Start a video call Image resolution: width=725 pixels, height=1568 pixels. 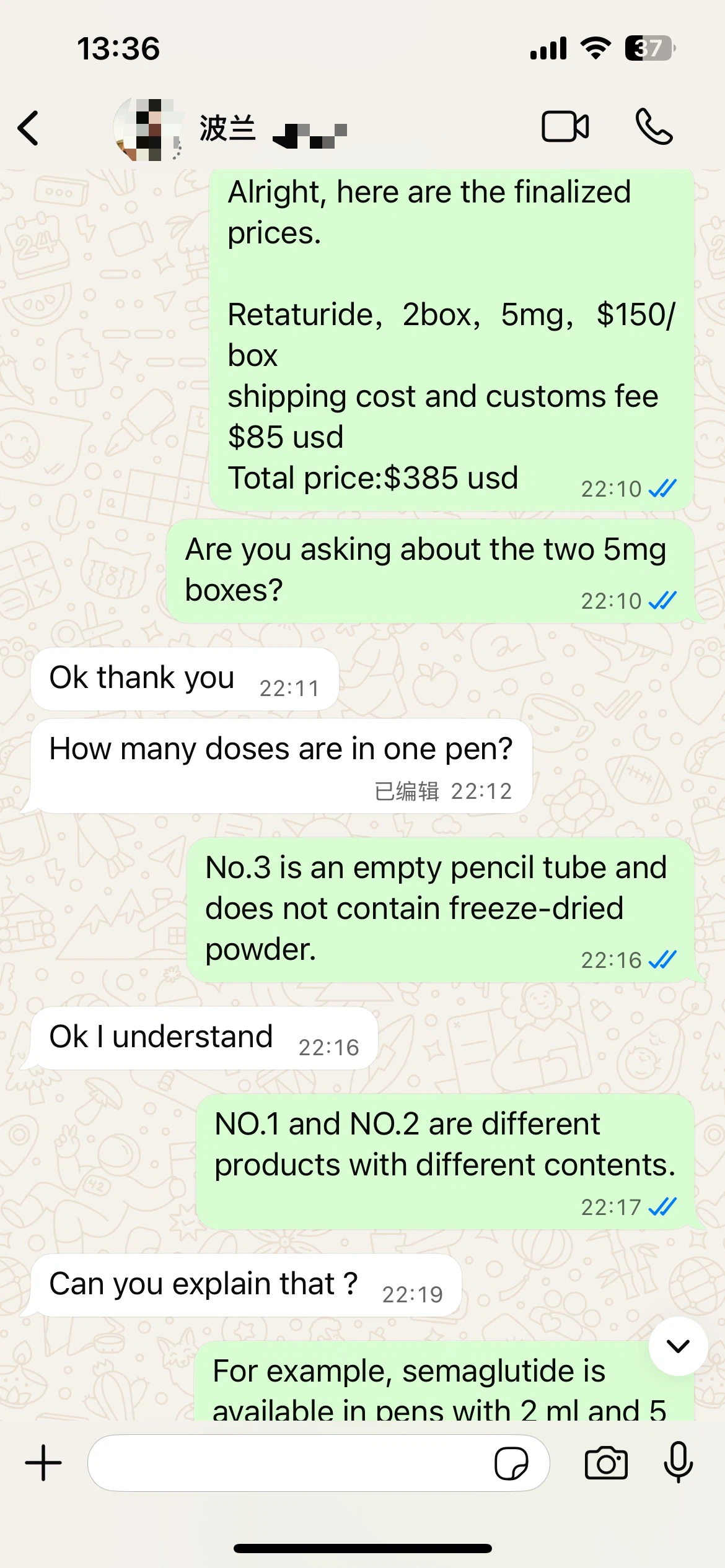pos(565,127)
